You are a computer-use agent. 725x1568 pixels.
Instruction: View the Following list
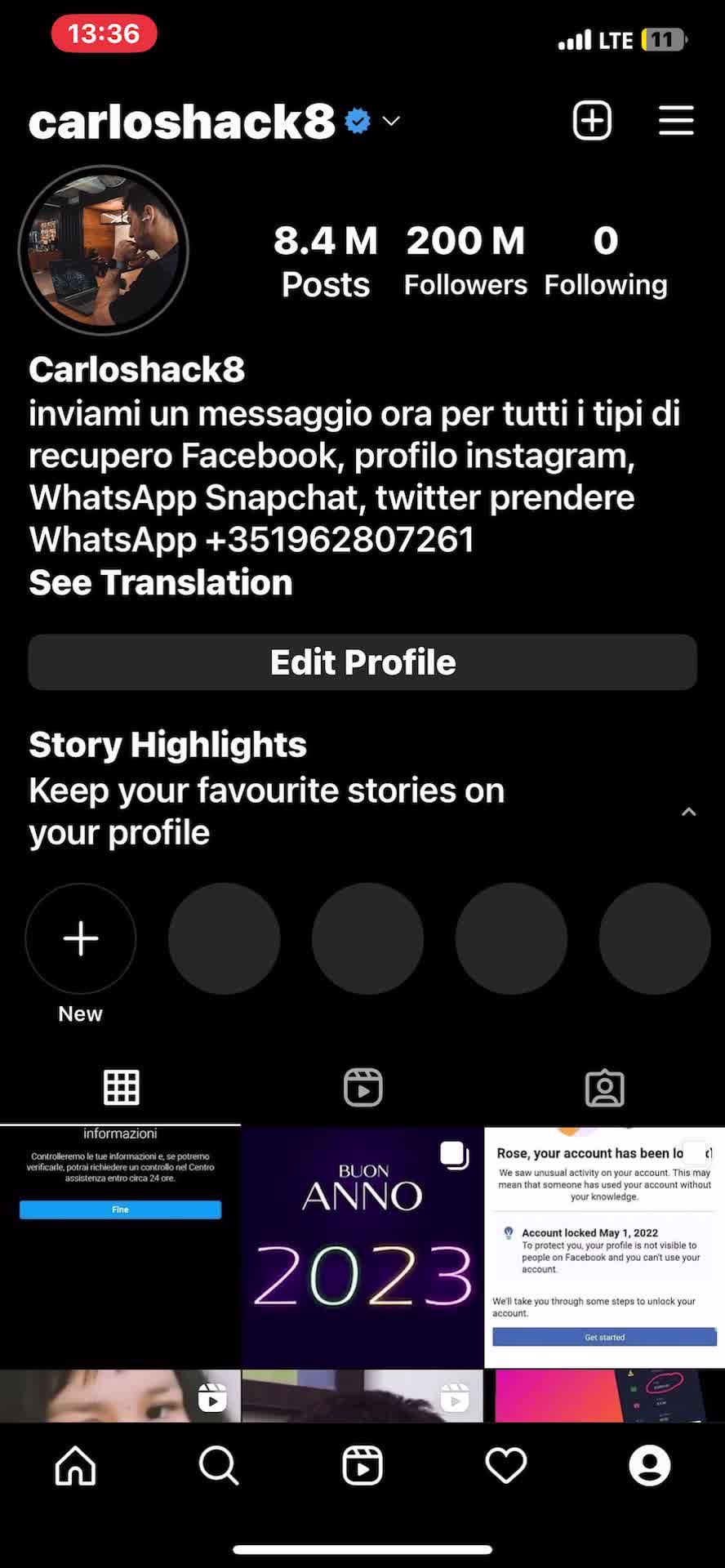coord(605,261)
